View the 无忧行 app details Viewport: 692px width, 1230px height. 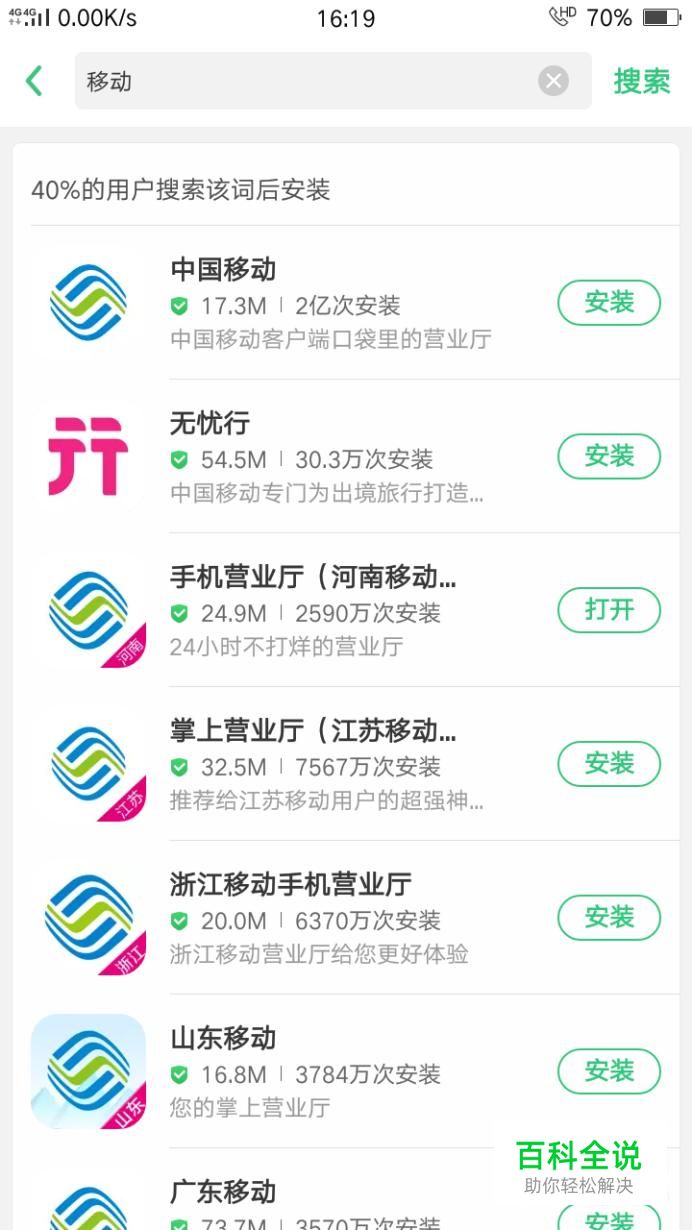point(330,457)
